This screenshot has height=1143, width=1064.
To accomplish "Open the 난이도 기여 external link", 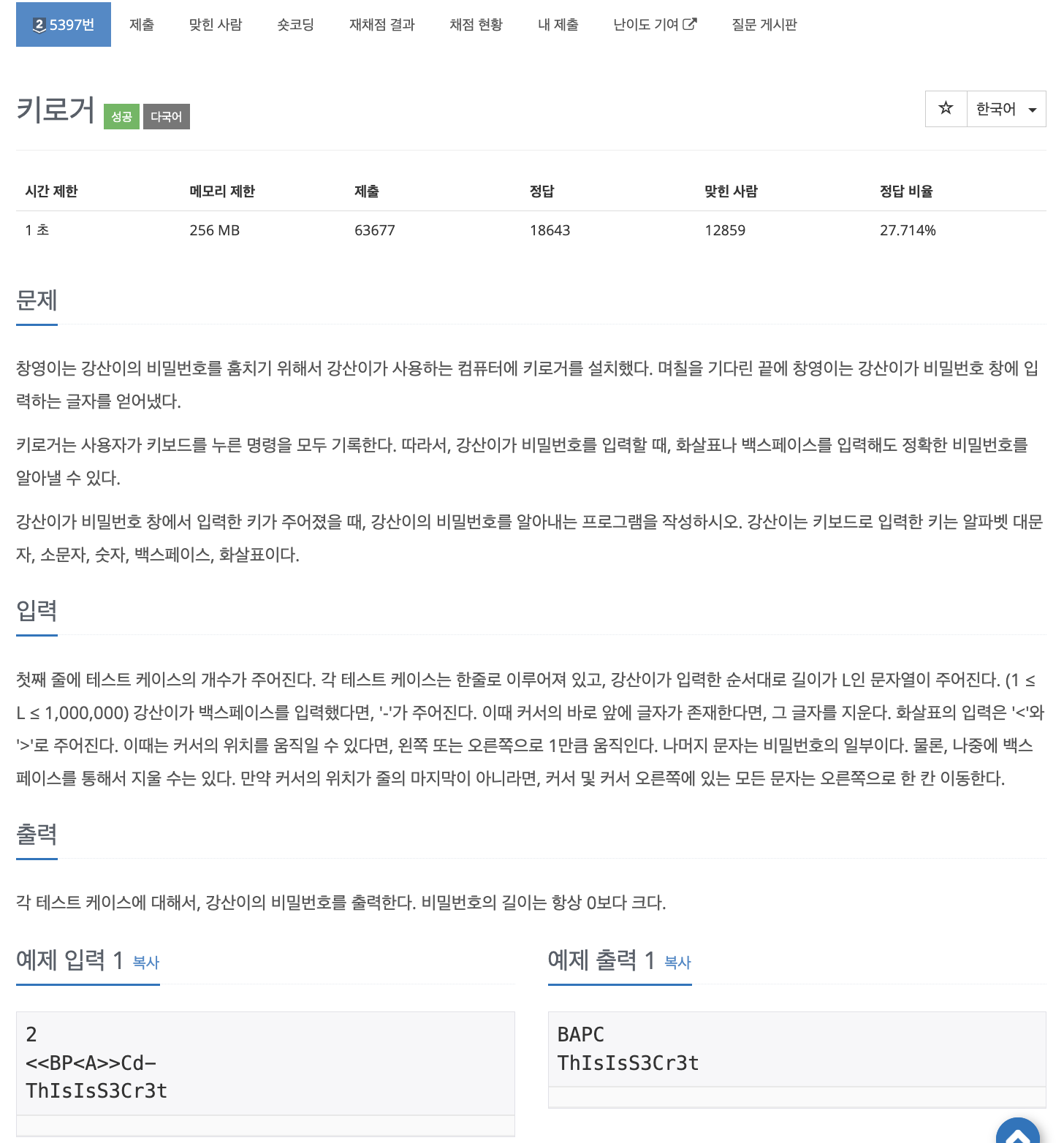I will pyautogui.click(x=655, y=25).
